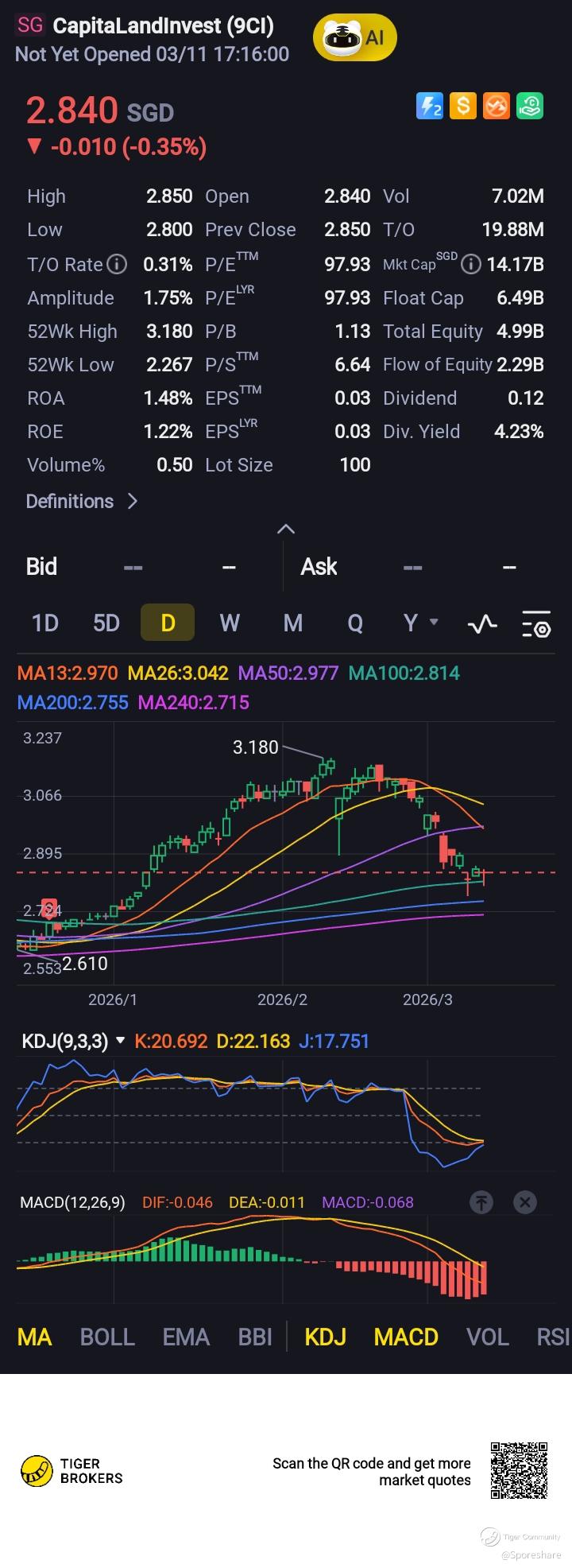Open the chart settings icon
The height and width of the screenshot is (1568, 572).
(x=536, y=624)
